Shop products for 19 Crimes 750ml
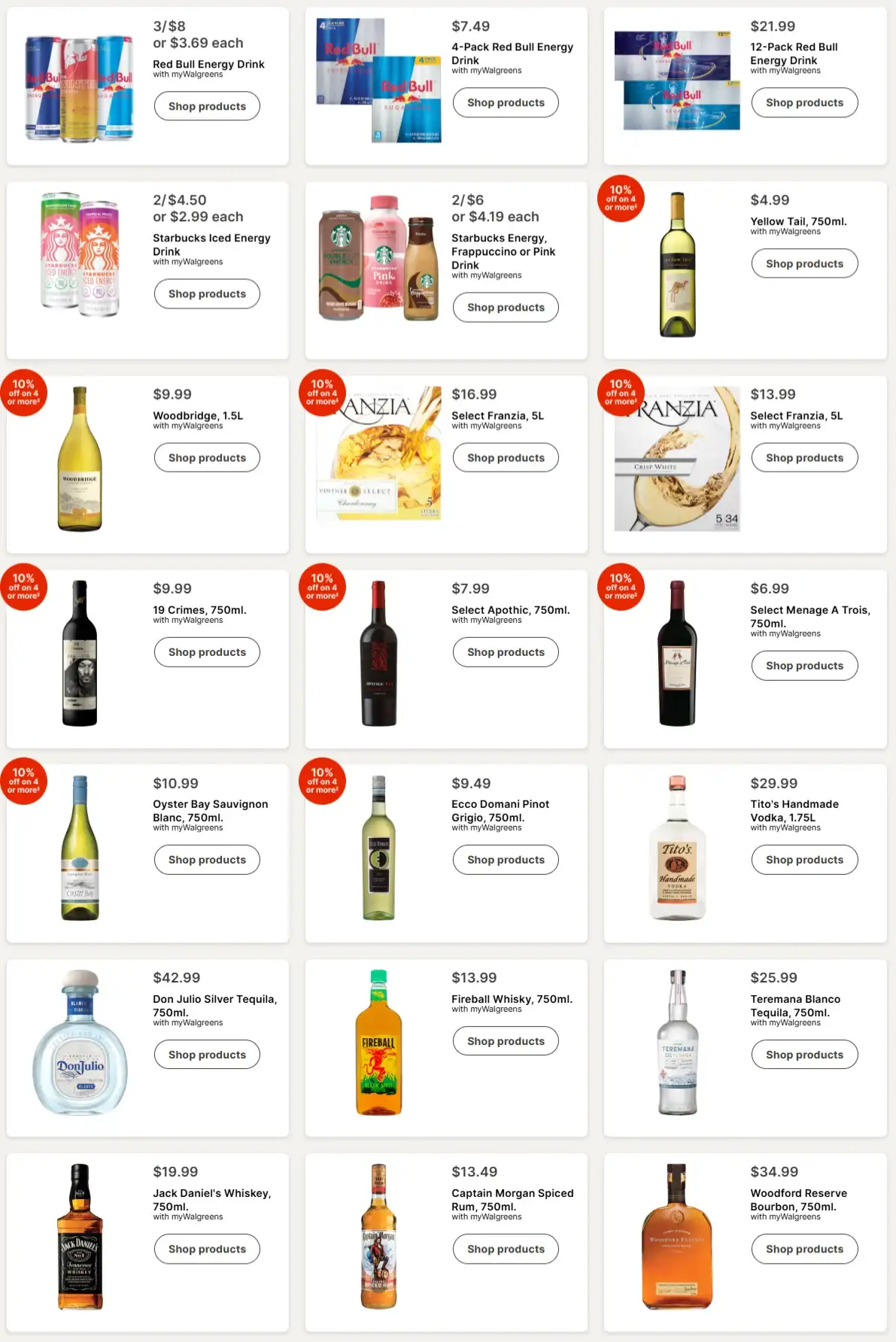The height and width of the screenshot is (1342, 896). click(207, 652)
